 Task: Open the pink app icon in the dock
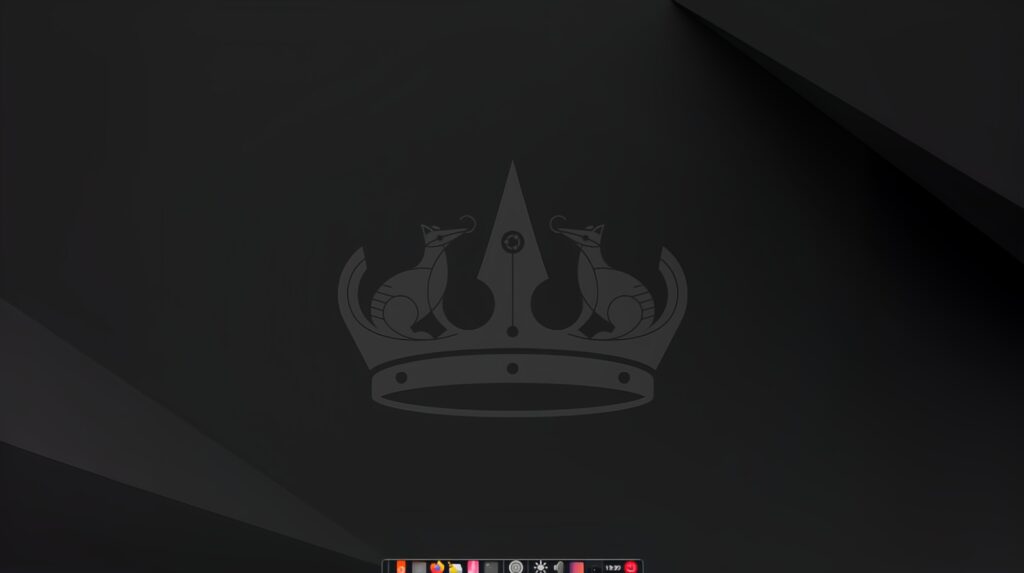(x=473, y=567)
